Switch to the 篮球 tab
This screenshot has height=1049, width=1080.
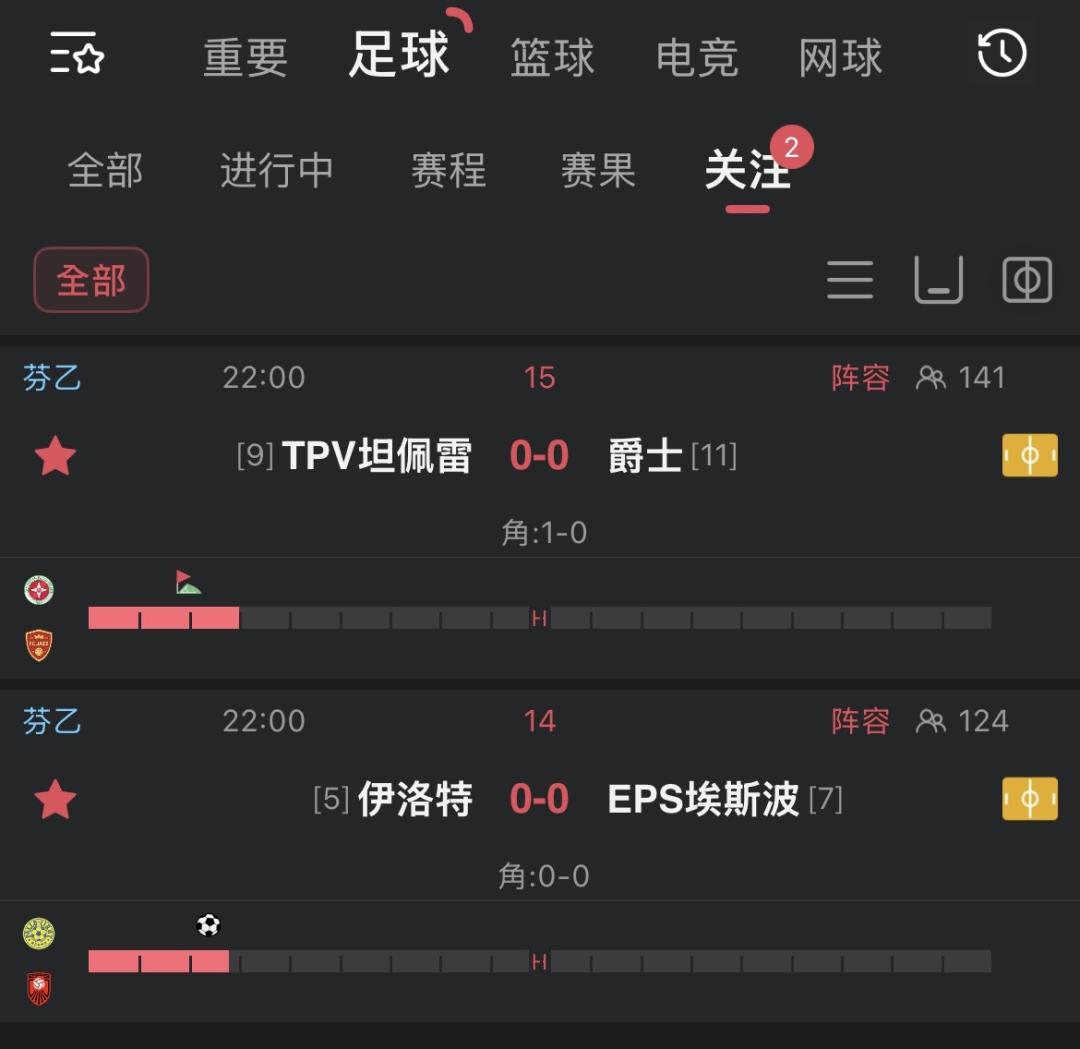(x=552, y=57)
